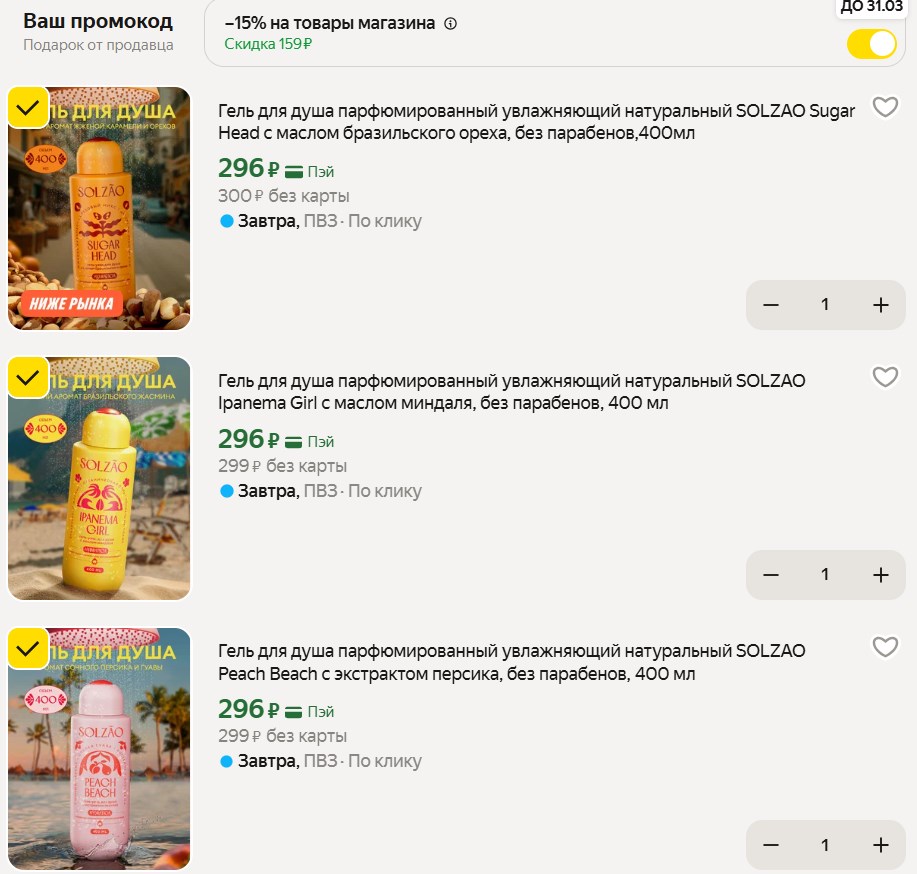Open the SOLZAO Sugar Head product title
Image resolution: width=917 pixels, height=874 pixels.
[536, 122]
